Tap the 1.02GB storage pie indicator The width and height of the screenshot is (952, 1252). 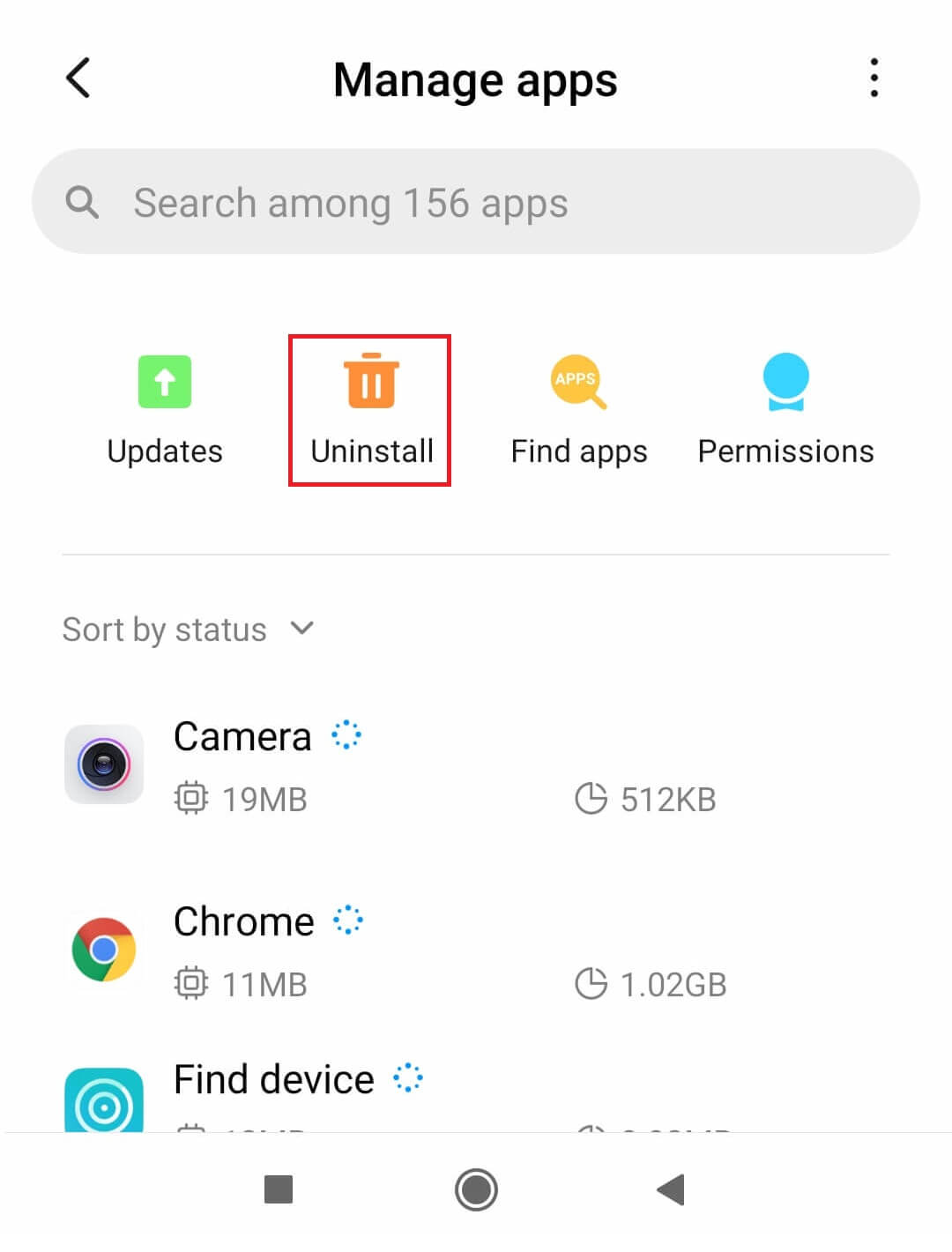[592, 984]
